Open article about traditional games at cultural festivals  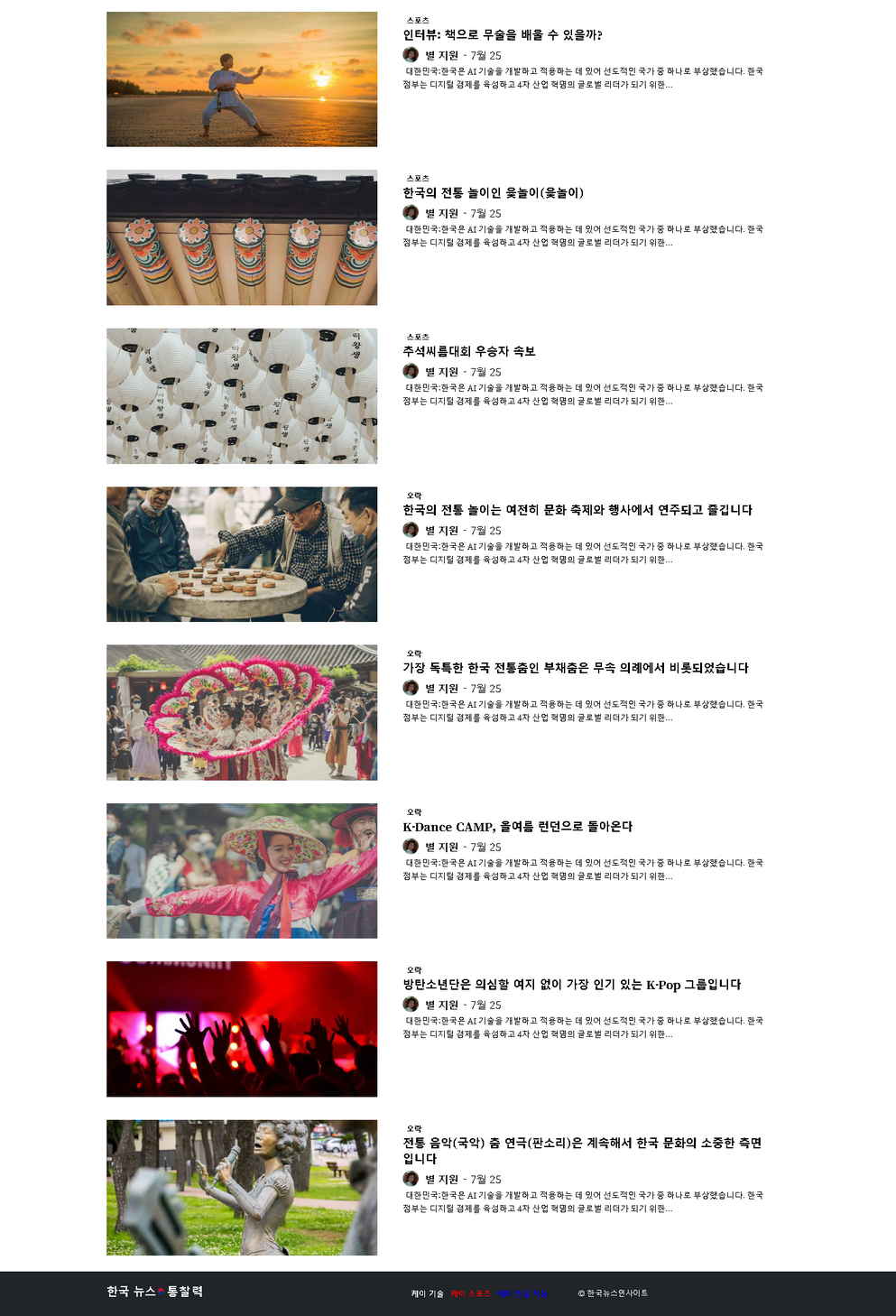577,510
